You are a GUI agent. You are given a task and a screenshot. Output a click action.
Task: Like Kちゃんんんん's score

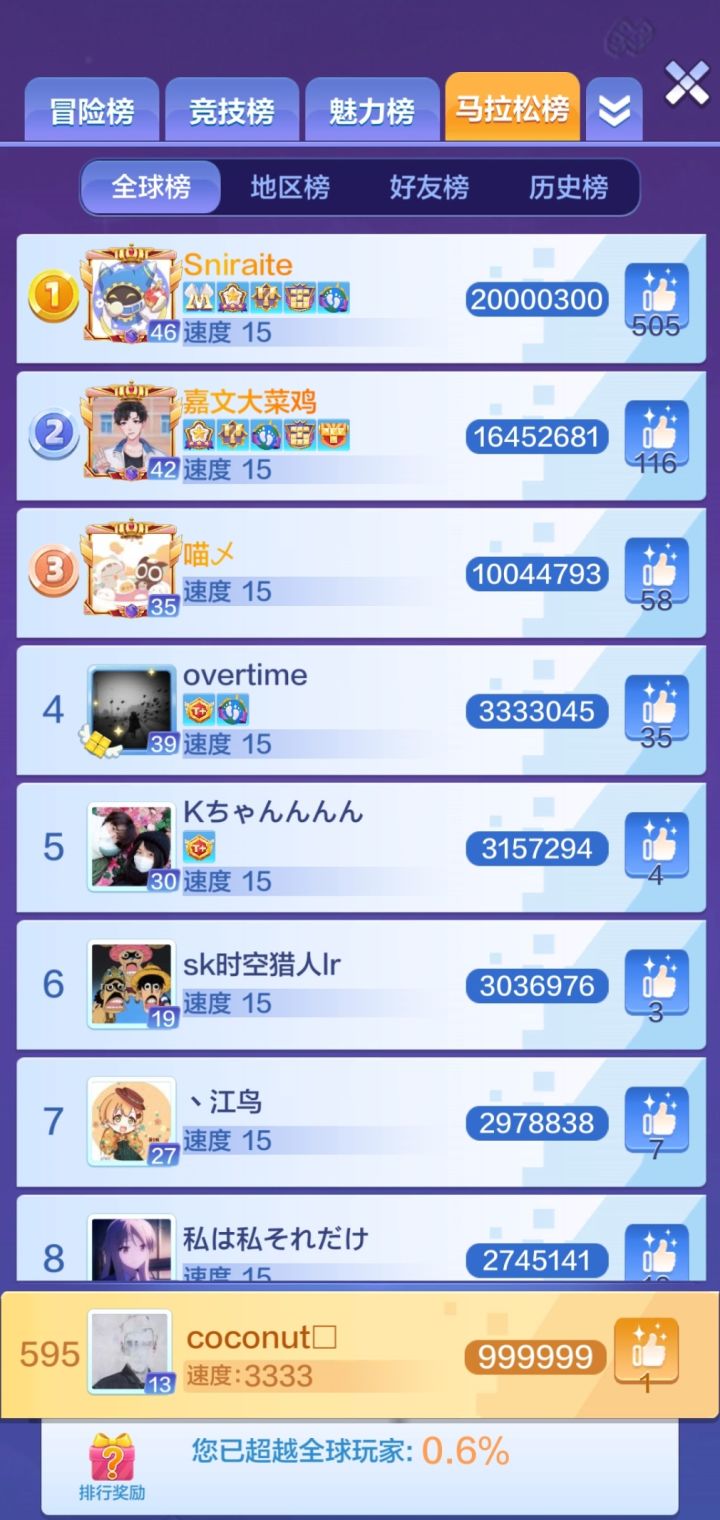pyautogui.click(x=656, y=848)
